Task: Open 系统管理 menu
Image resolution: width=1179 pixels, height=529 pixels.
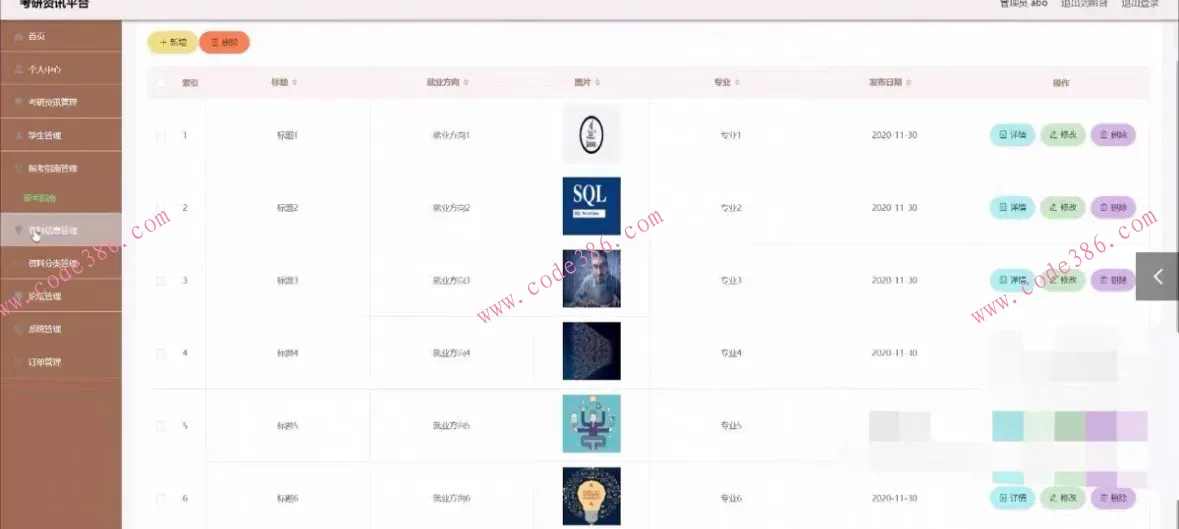Action: point(44,329)
